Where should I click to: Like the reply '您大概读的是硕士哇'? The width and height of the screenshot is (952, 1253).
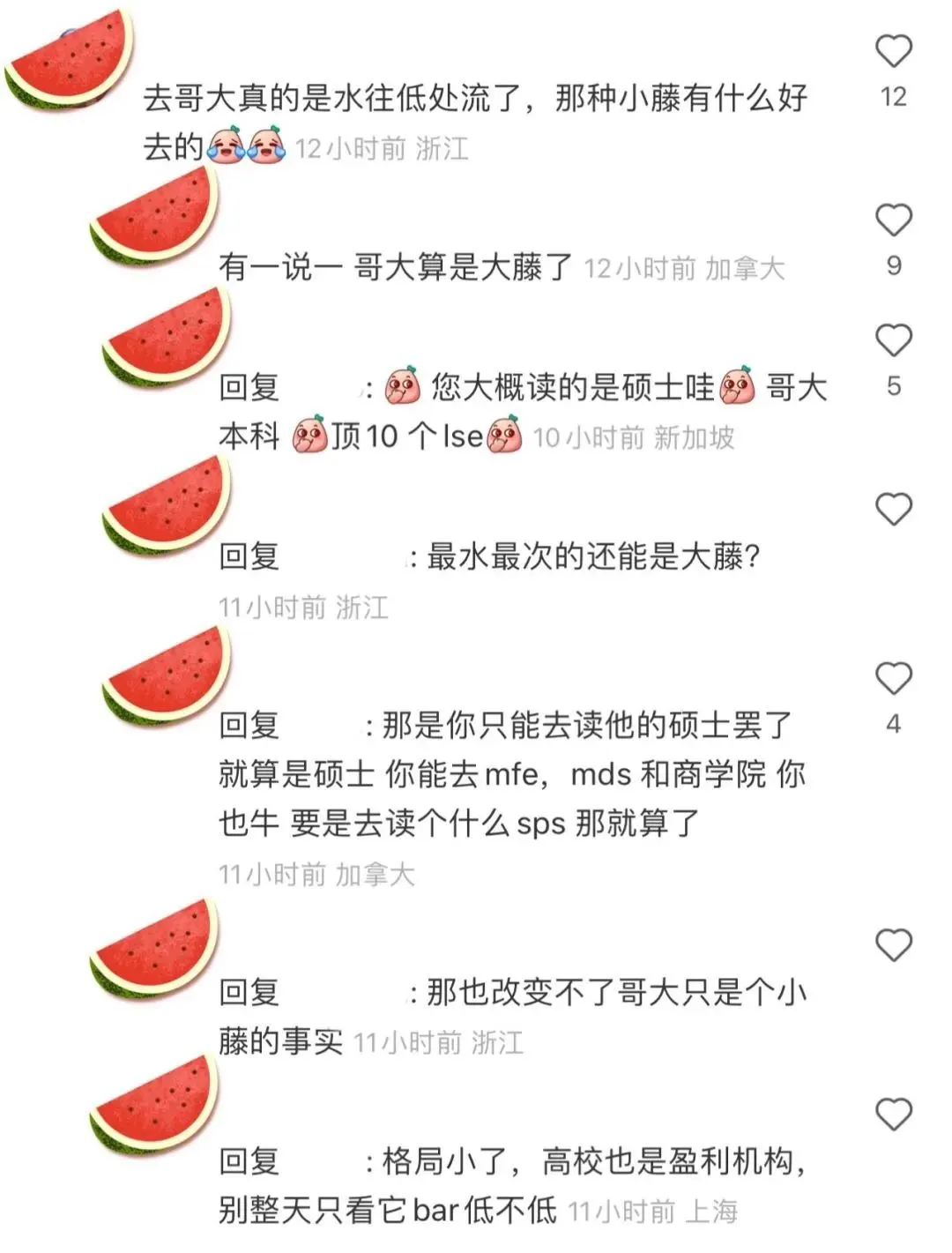(893, 340)
